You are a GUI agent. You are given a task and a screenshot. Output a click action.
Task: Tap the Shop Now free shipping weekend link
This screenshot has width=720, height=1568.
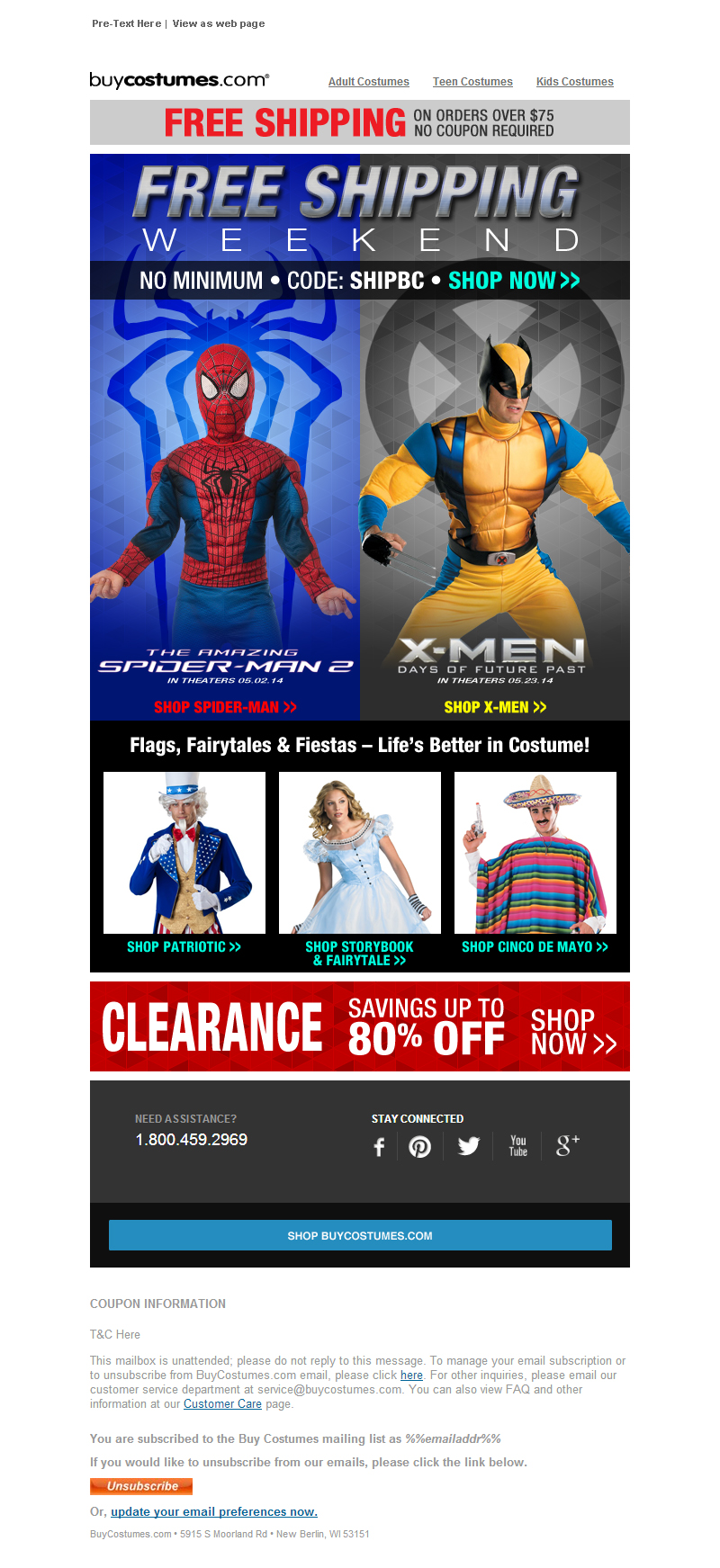coord(514,281)
